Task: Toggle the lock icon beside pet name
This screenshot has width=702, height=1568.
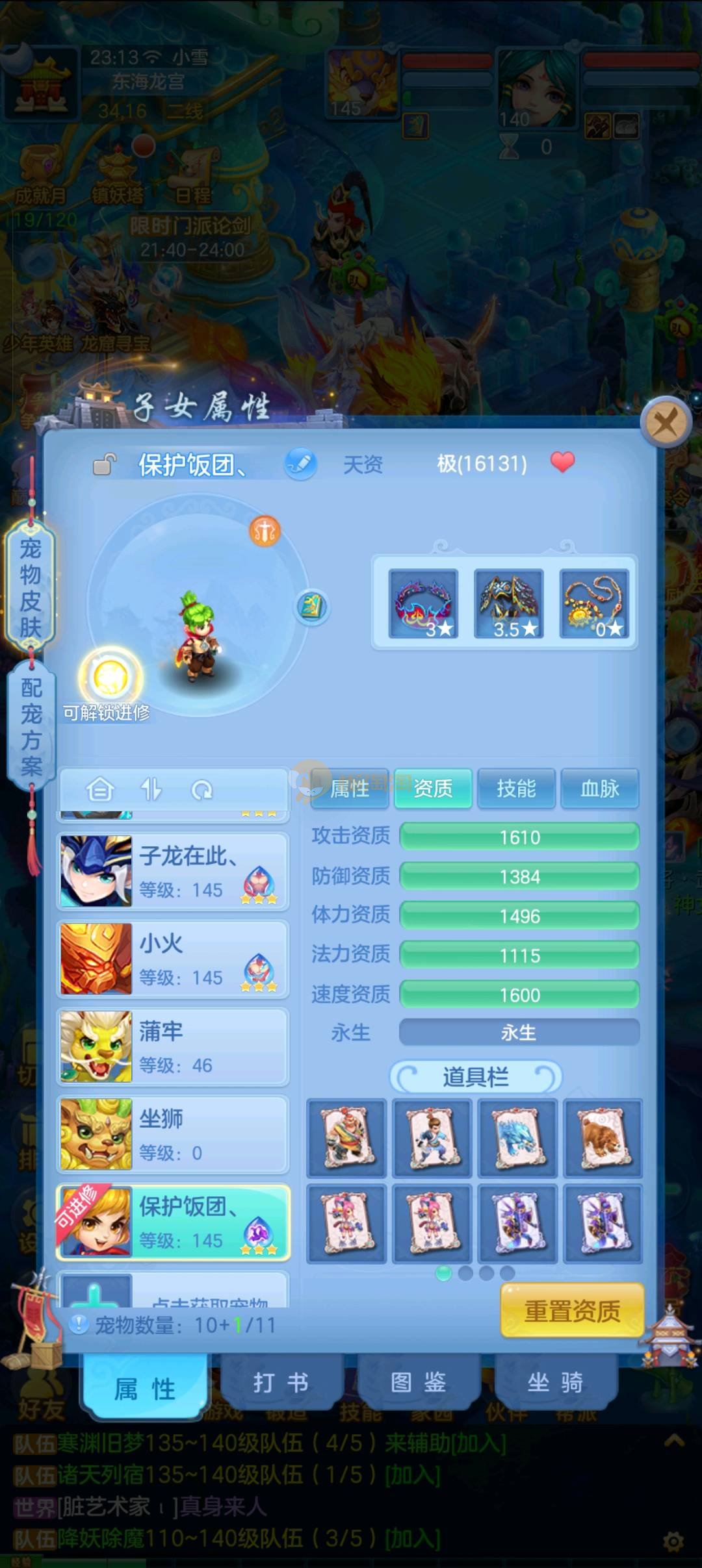Action: [104, 464]
